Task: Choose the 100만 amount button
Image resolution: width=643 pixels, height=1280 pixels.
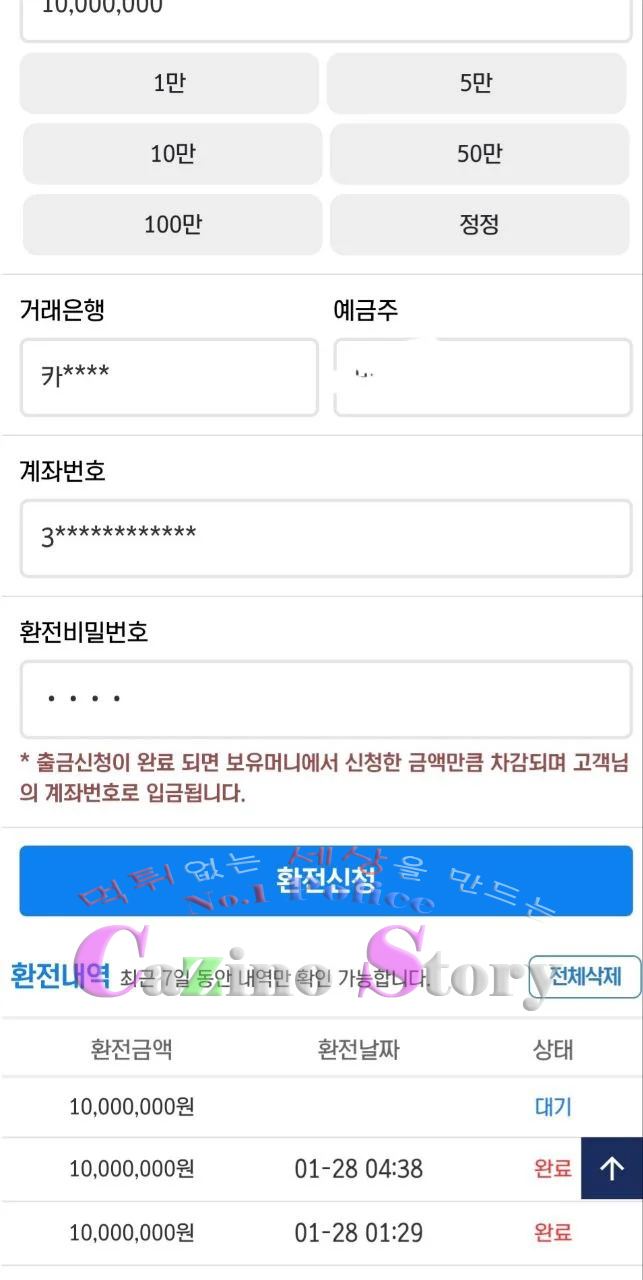Action: [x=172, y=224]
